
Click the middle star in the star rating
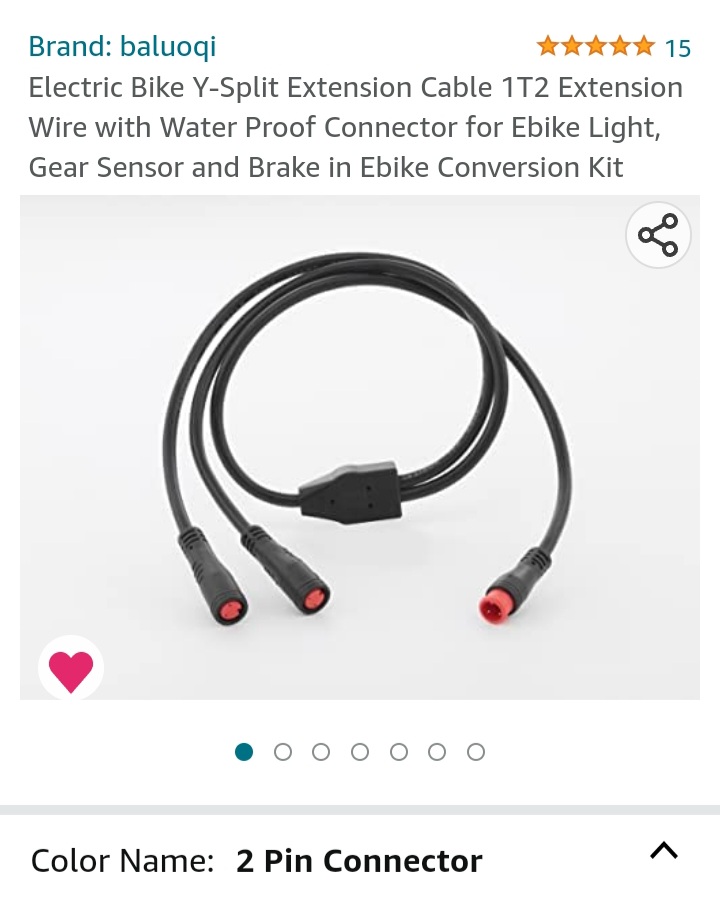pyautogui.click(x=598, y=46)
